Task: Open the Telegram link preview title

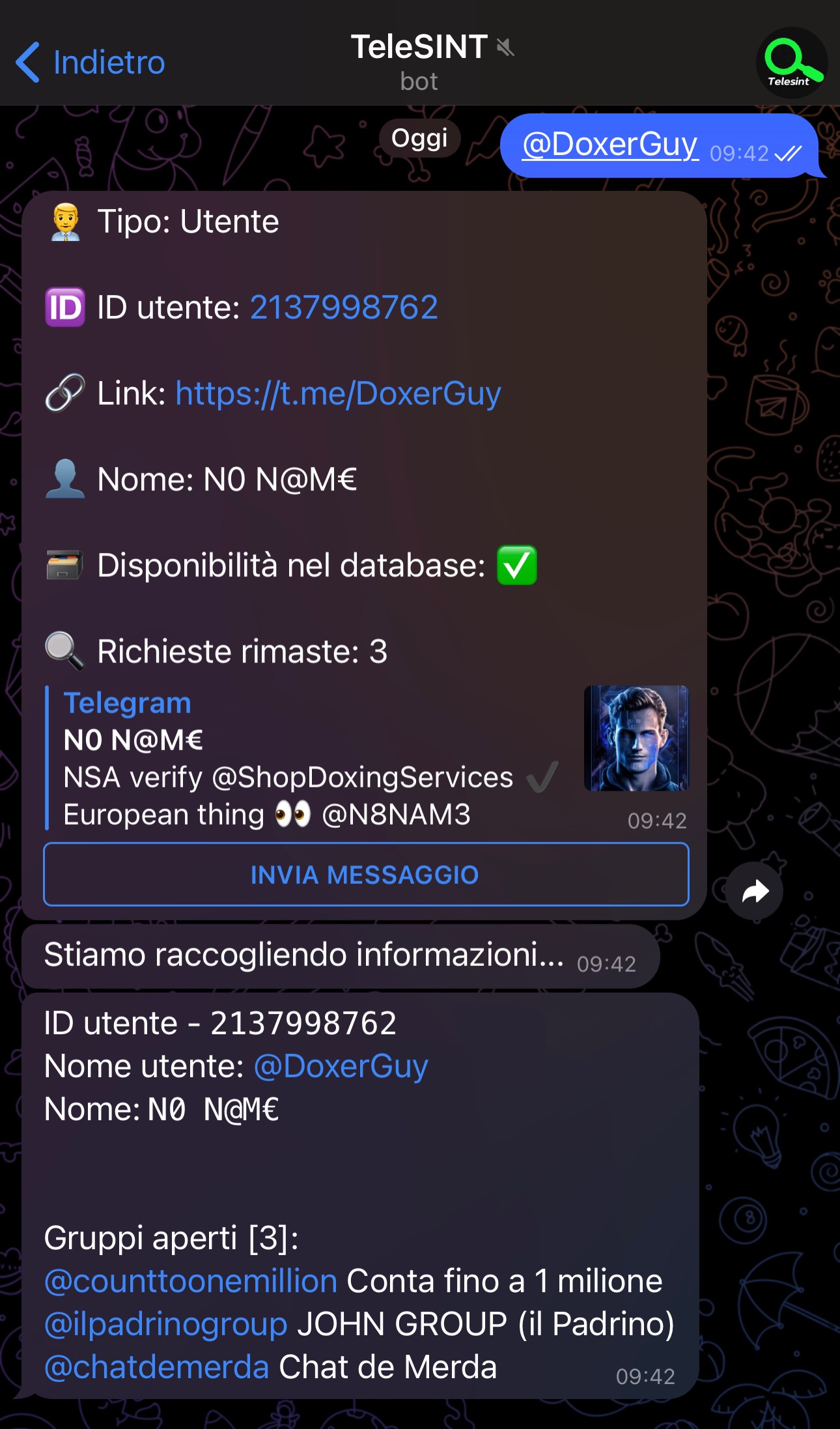Action: tap(127, 703)
